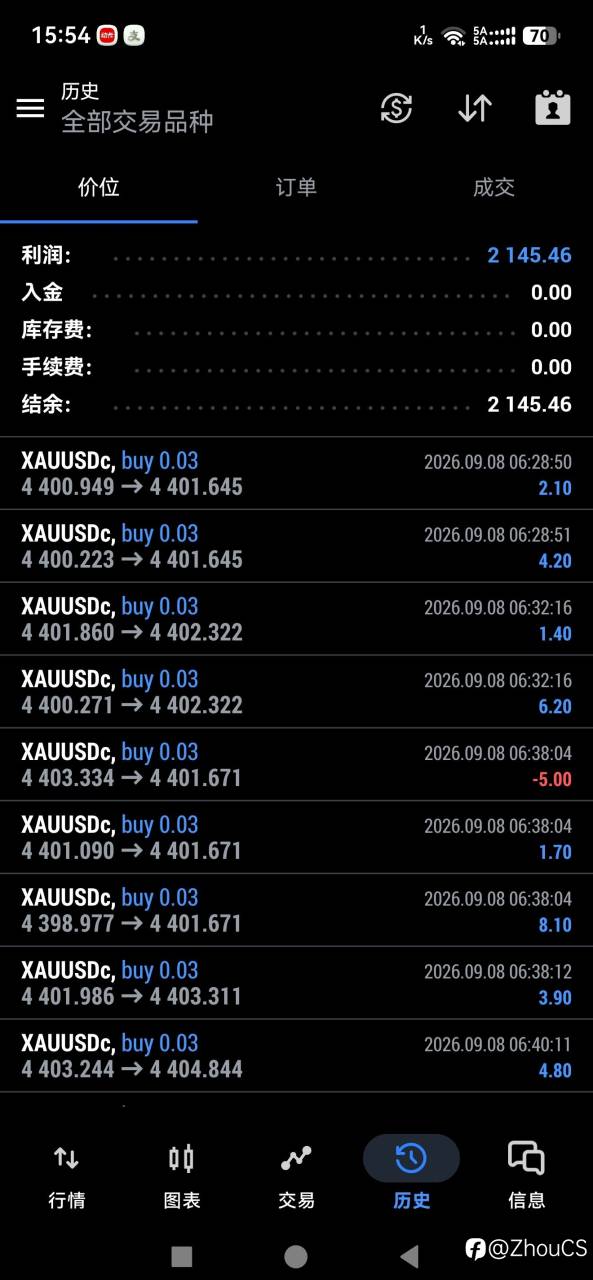Open the trade closed at 06:40:11
This screenshot has width=593, height=1280.
click(296, 1057)
